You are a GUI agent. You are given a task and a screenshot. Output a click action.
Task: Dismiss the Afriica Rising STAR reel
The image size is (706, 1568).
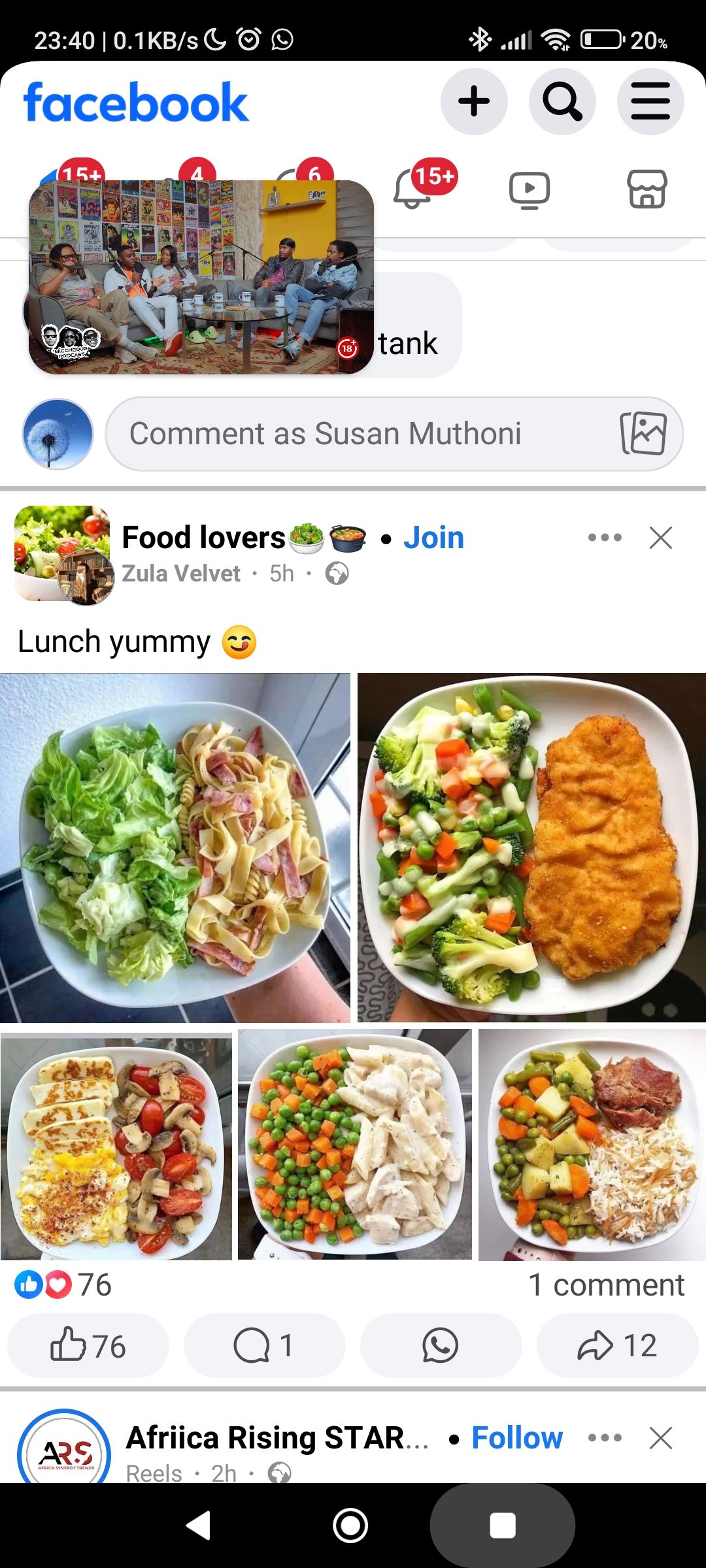tap(661, 1438)
